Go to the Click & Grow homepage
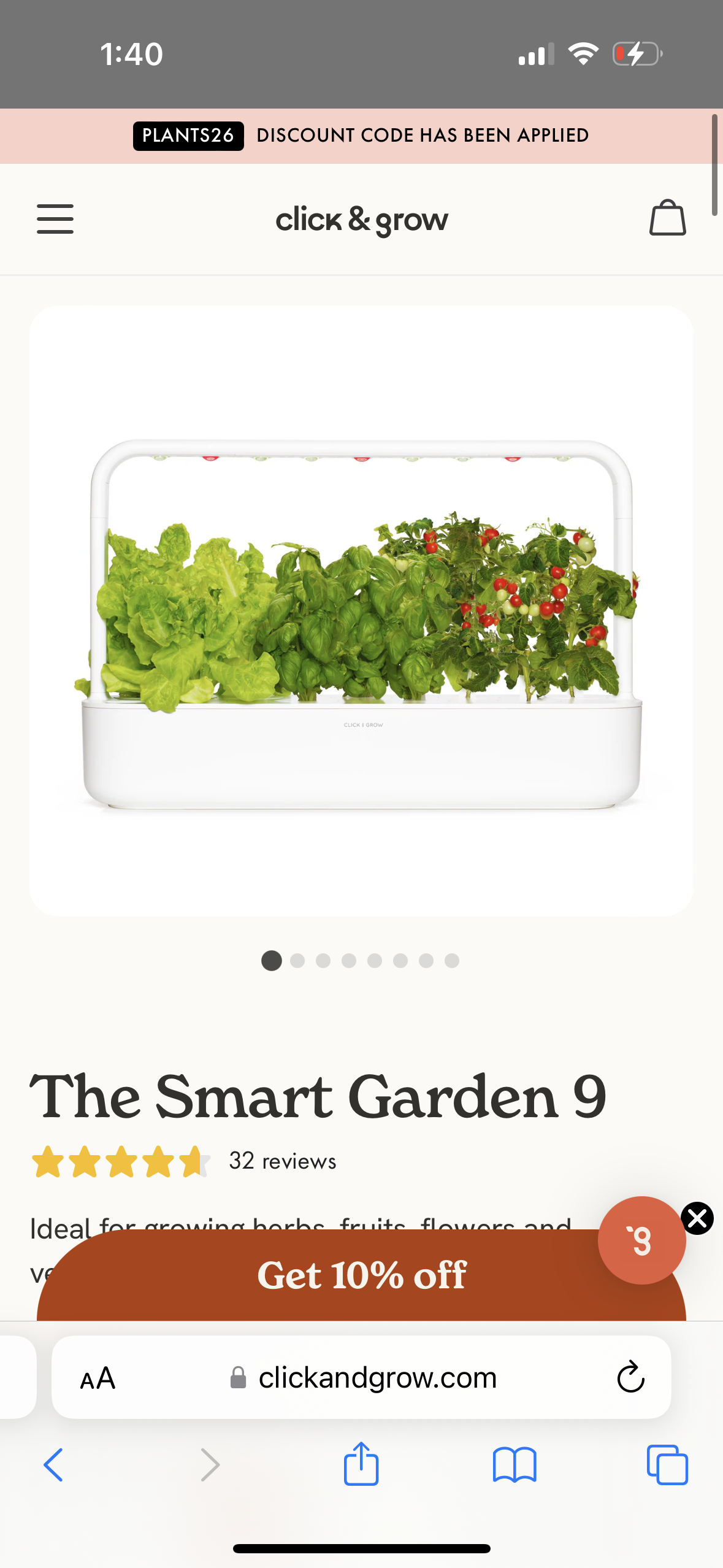This screenshot has width=723, height=1568. (x=362, y=220)
